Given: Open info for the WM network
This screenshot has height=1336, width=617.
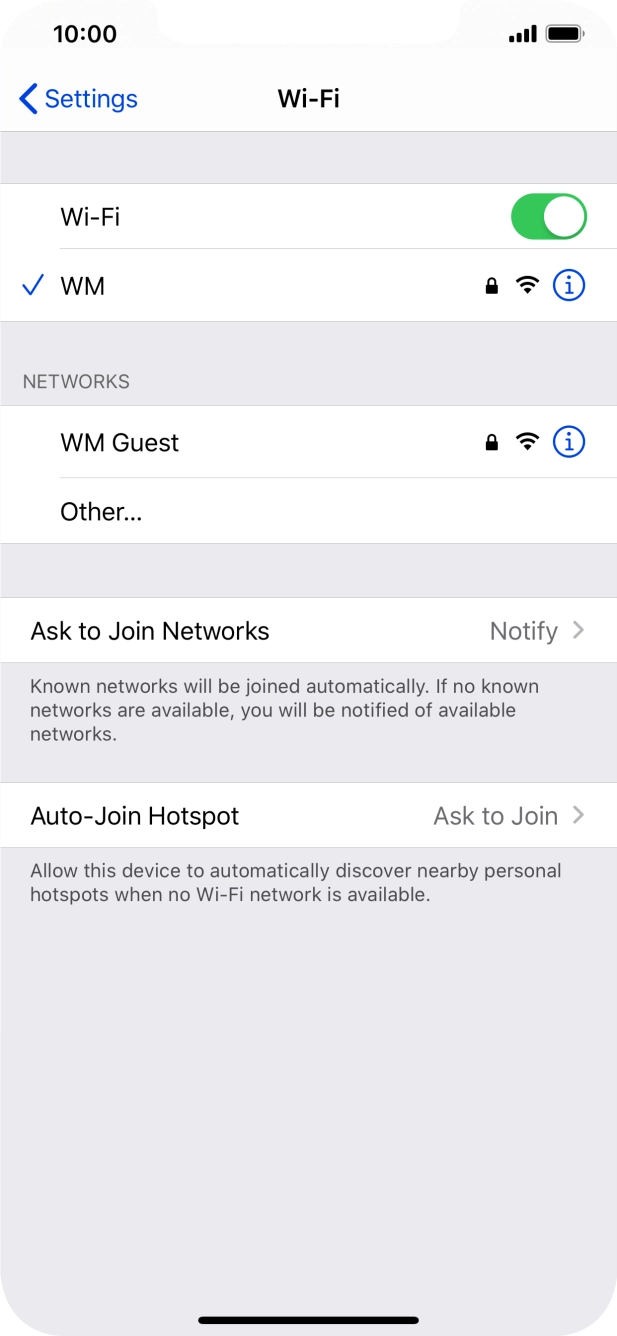Looking at the screenshot, I should coord(569,286).
